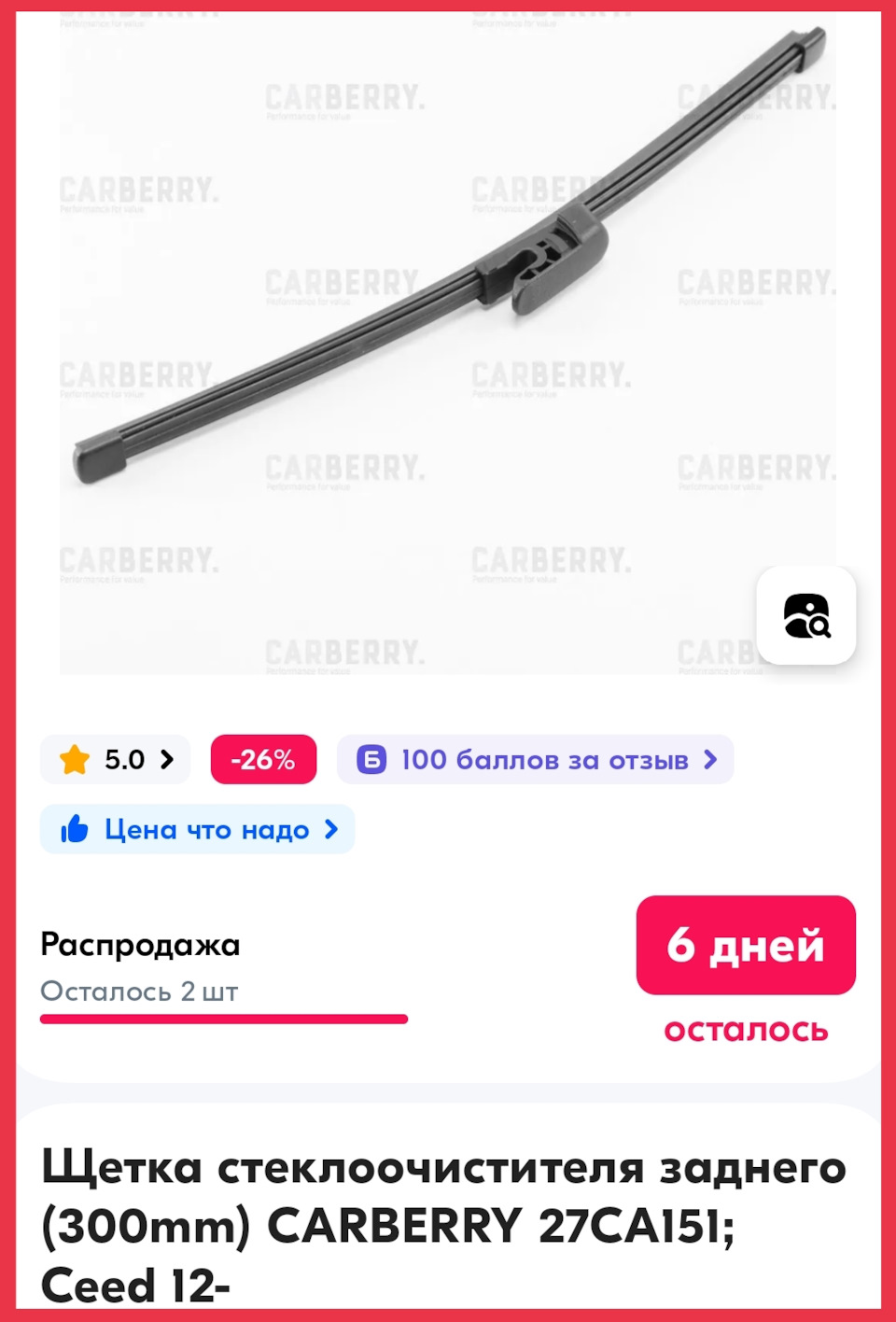Toggle the "Цена что надо" price badge
Image resolution: width=896 pixels, height=1322 pixels.
pos(197,829)
